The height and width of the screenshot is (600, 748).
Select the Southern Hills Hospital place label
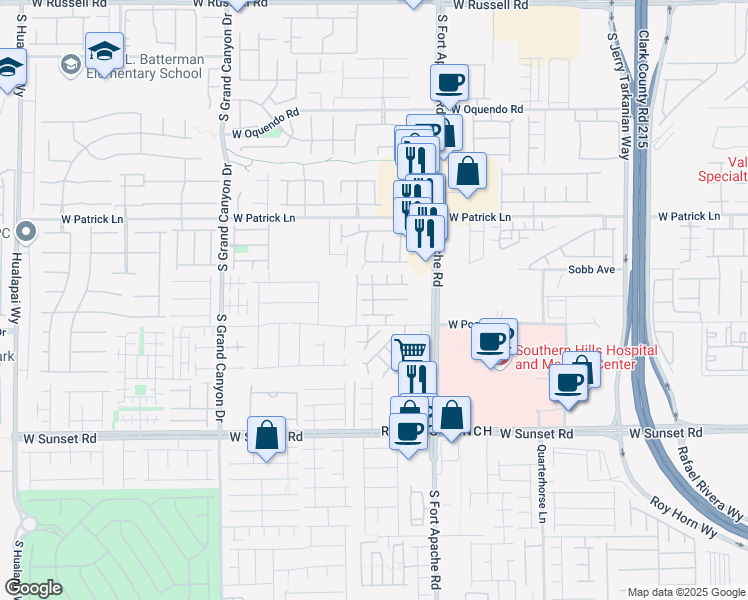[x=585, y=357]
